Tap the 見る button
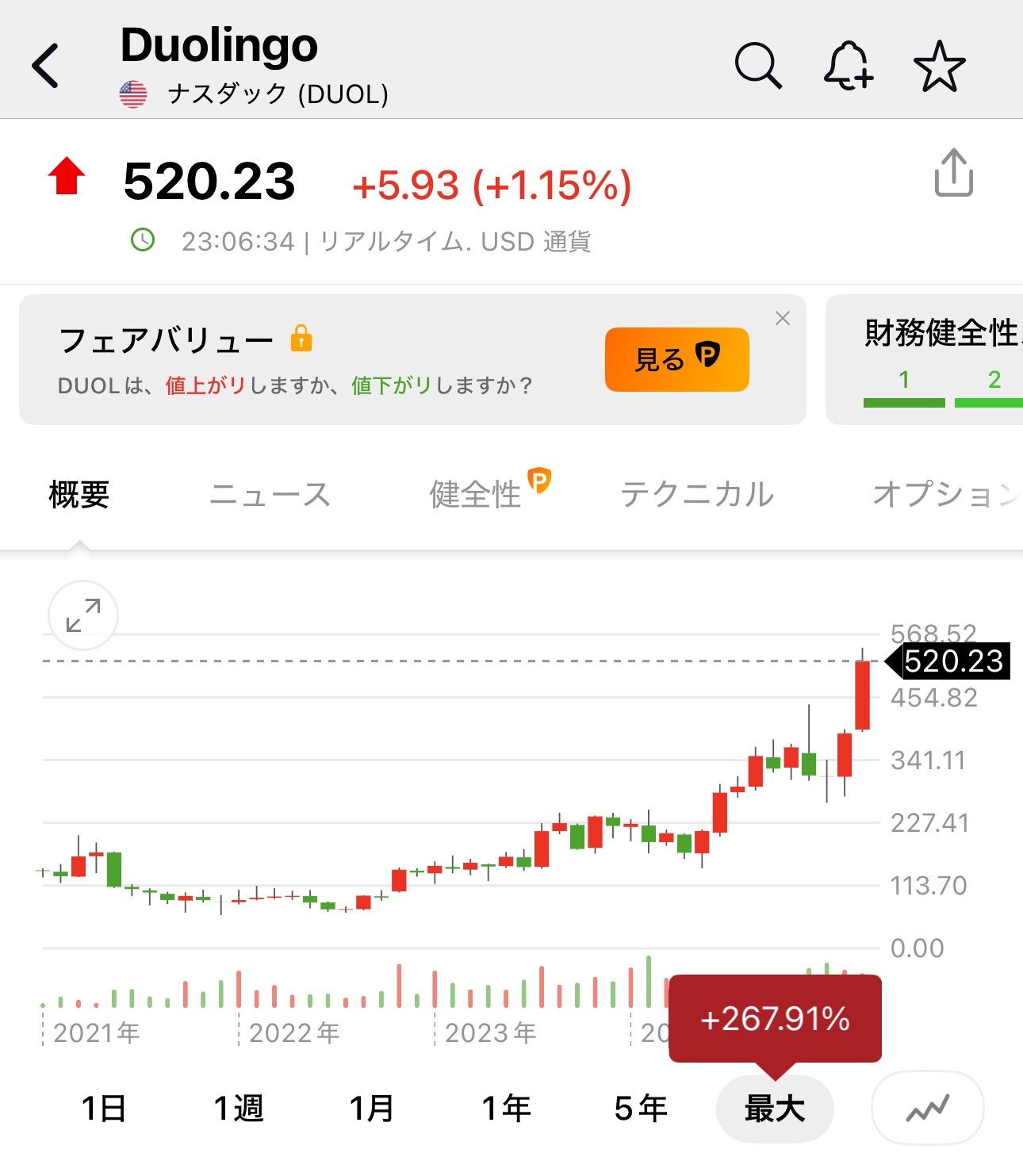Screen dimensions: 1023x1176 point(676,359)
